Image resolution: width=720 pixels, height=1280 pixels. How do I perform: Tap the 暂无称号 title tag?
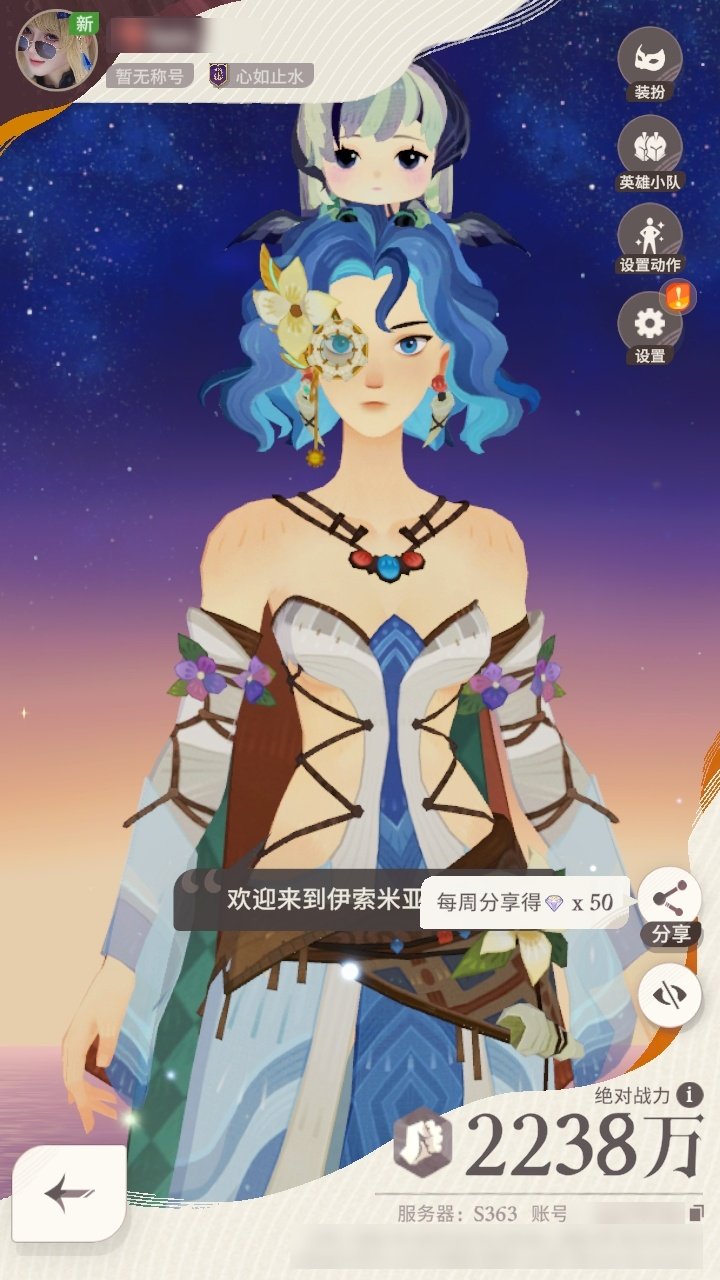tap(150, 75)
